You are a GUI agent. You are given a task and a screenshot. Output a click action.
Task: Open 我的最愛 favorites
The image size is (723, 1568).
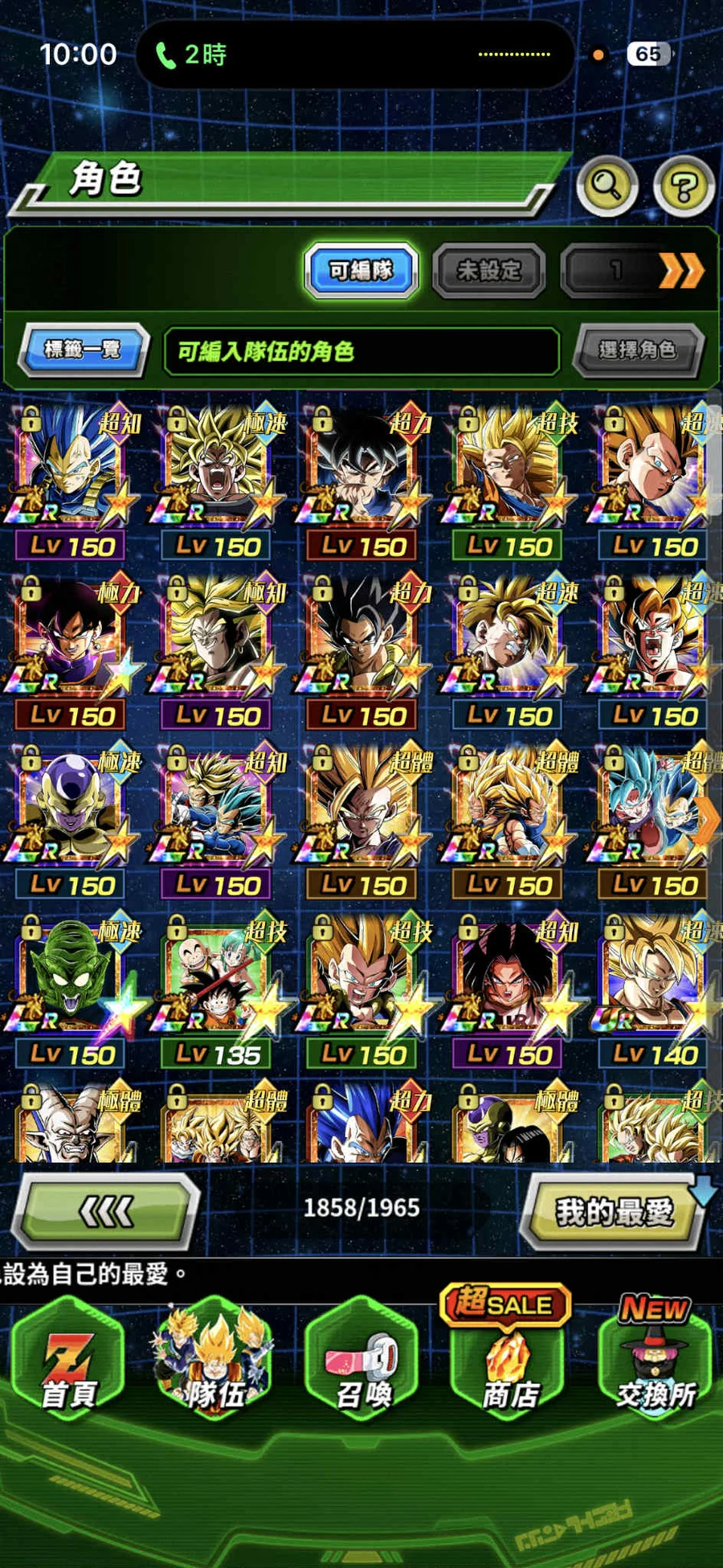pyautogui.click(x=614, y=1211)
